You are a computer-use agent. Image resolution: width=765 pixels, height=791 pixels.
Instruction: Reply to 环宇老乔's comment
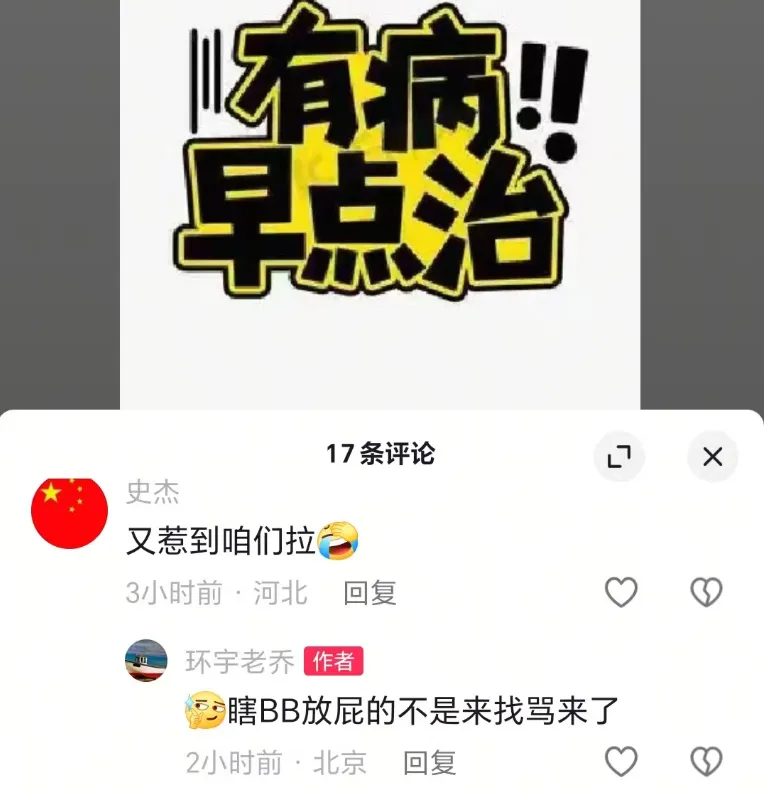click(429, 763)
